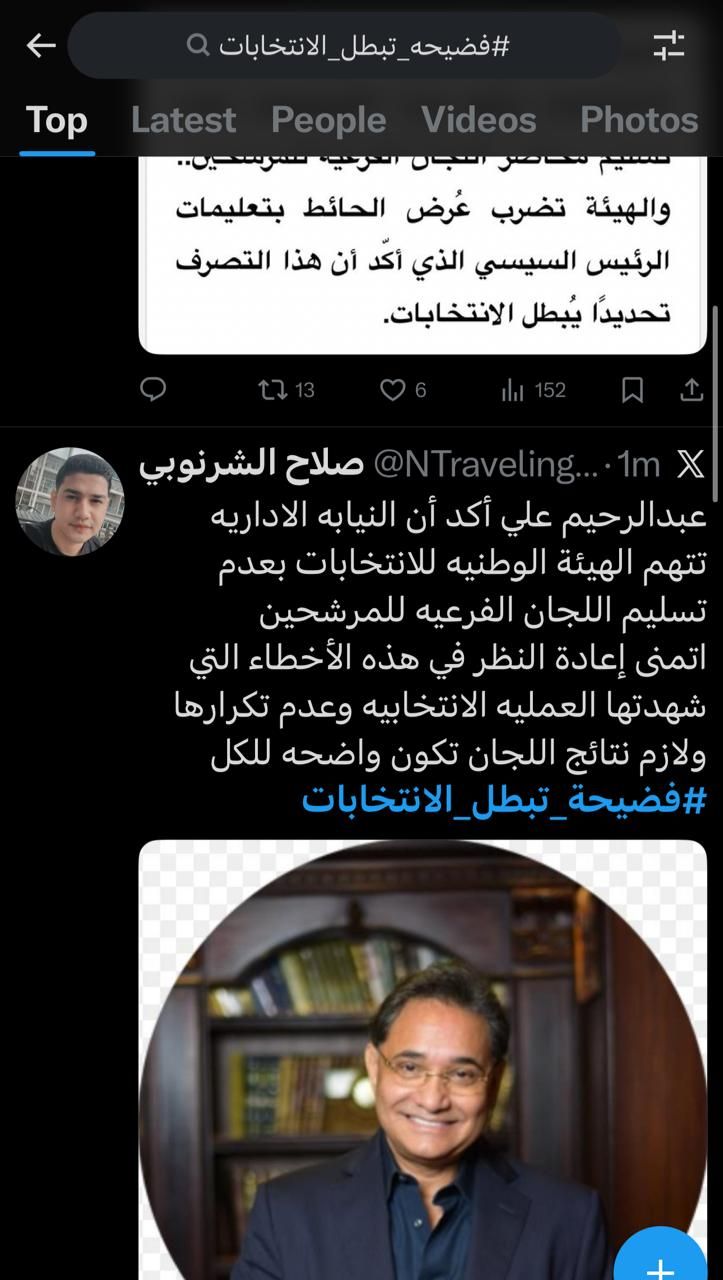Open the blue hashtag in صلاح الشرنوبي post
This screenshot has width=723, height=1280.
(x=505, y=800)
